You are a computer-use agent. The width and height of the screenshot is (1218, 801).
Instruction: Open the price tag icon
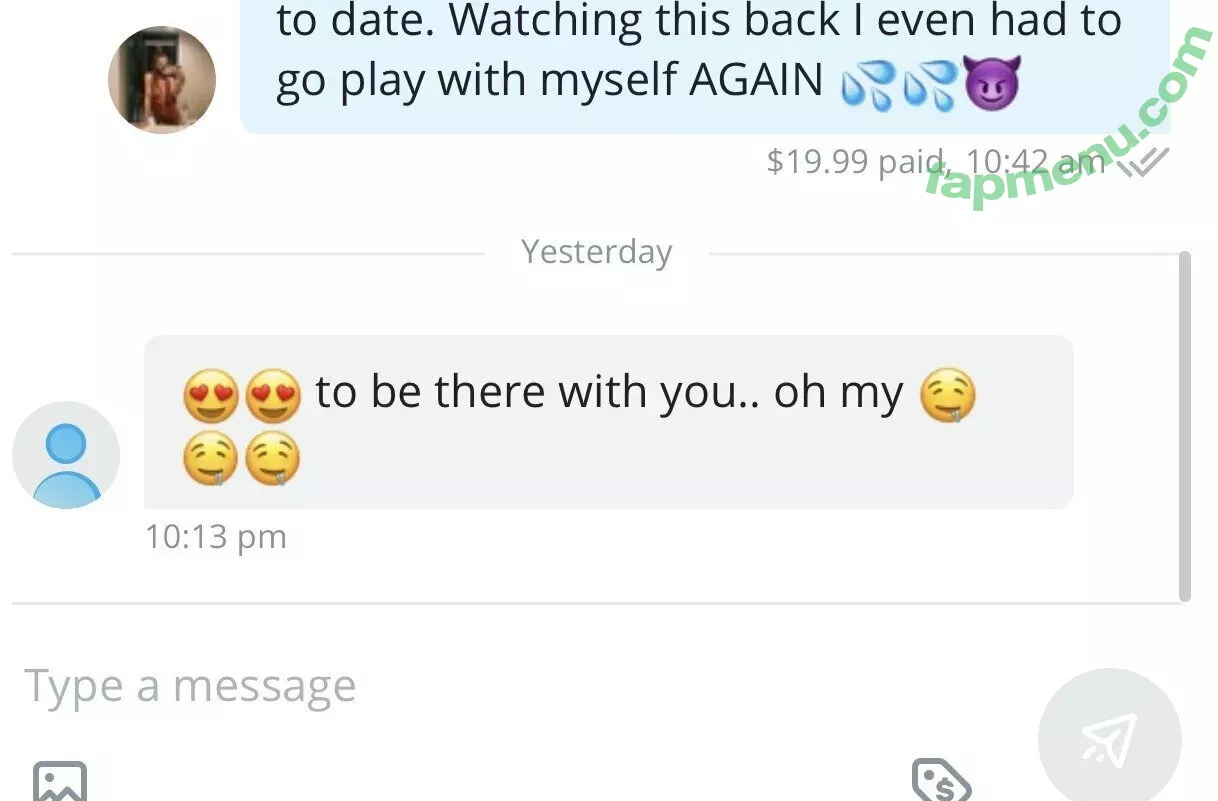pos(940,782)
